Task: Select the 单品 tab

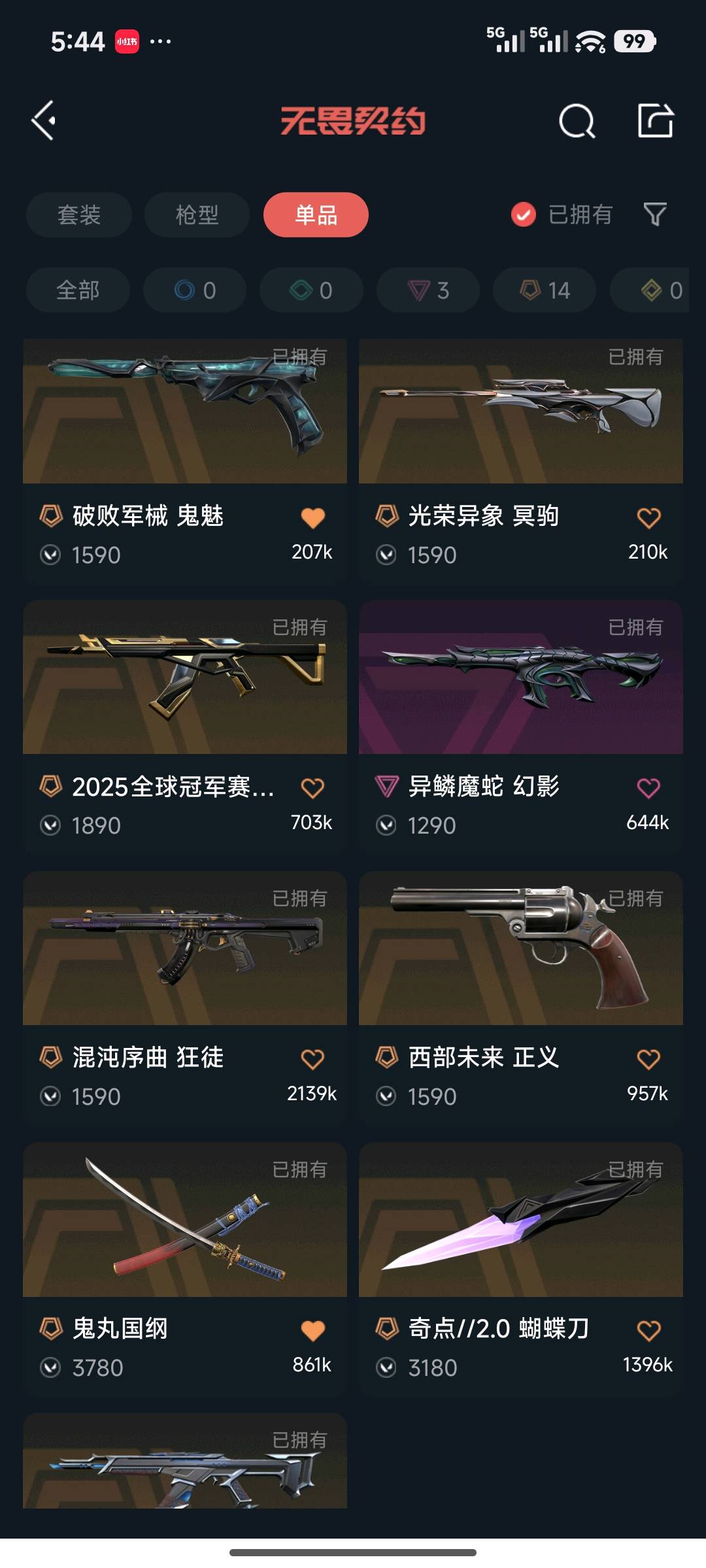Action: [316, 215]
